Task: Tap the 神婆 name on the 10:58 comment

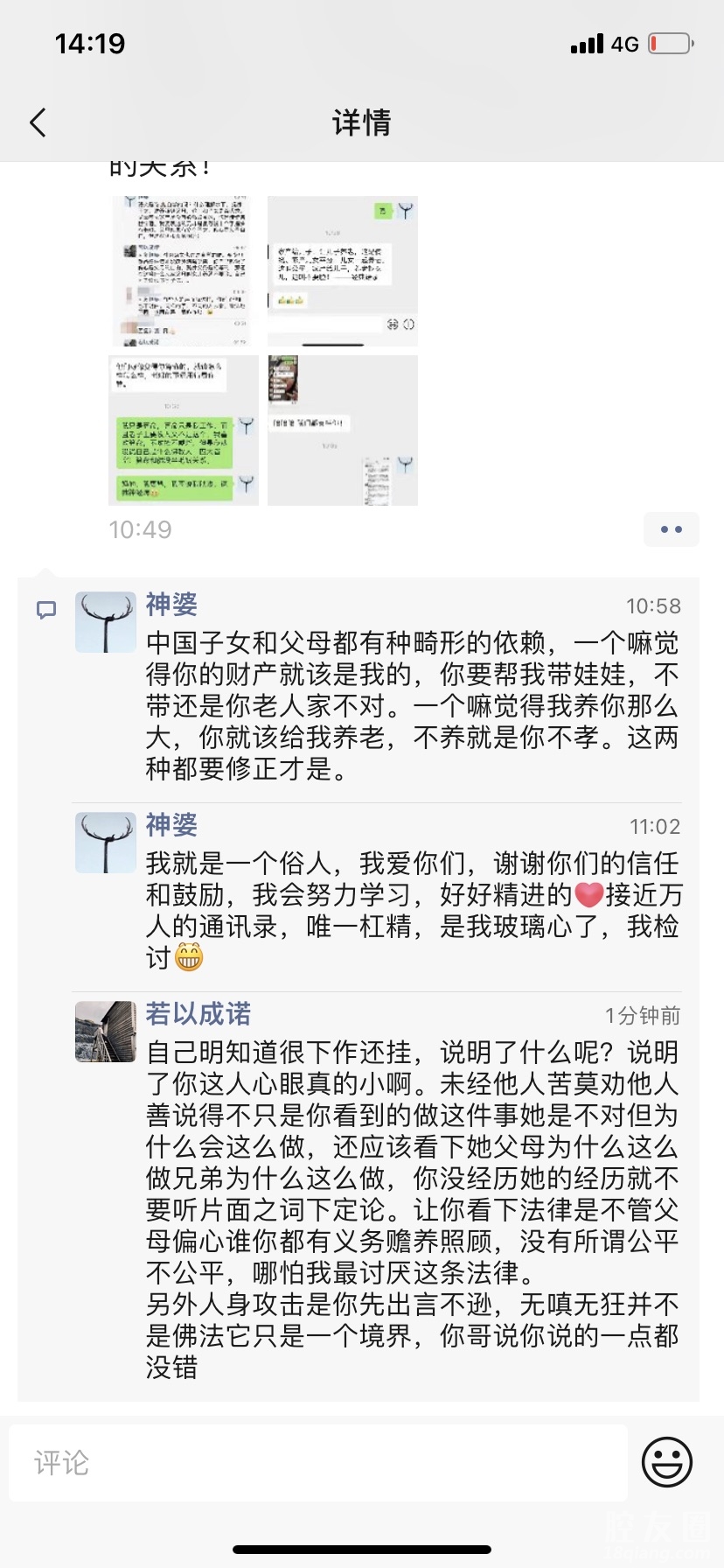Action: point(171,605)
